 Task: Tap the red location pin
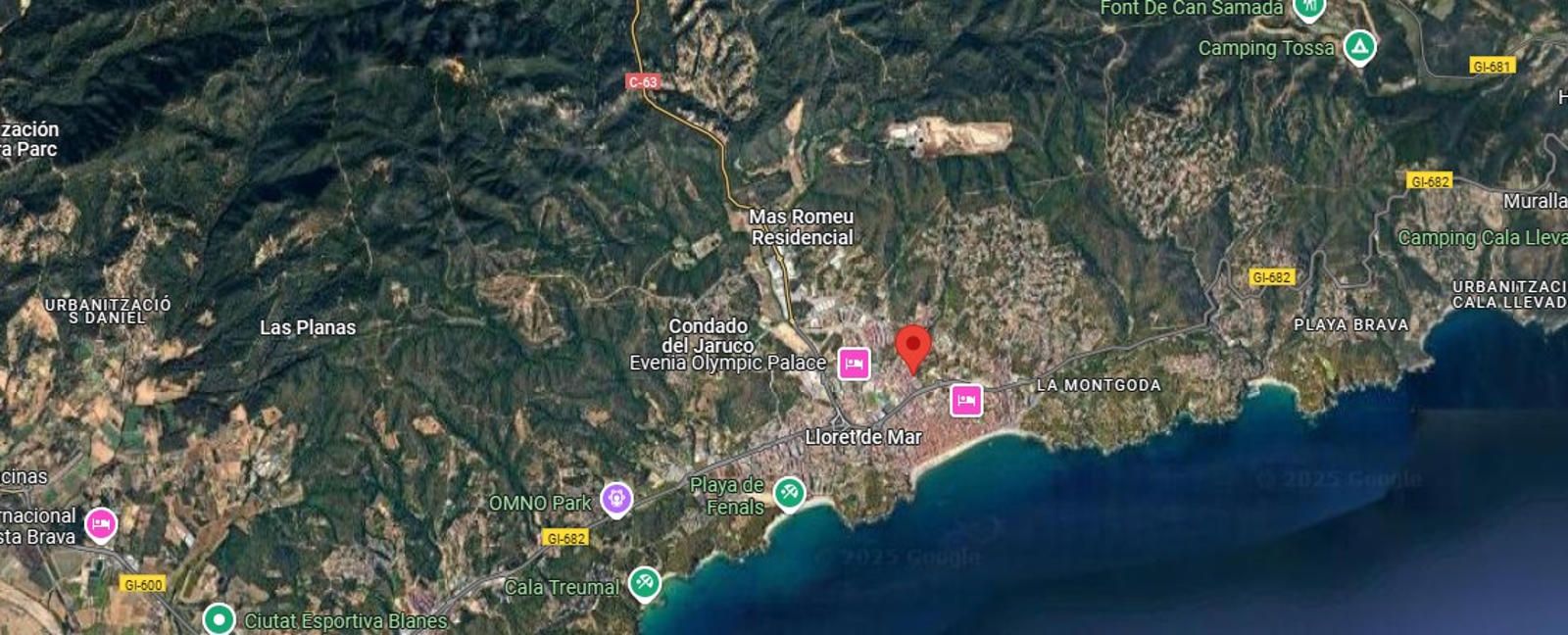(913, 347)
